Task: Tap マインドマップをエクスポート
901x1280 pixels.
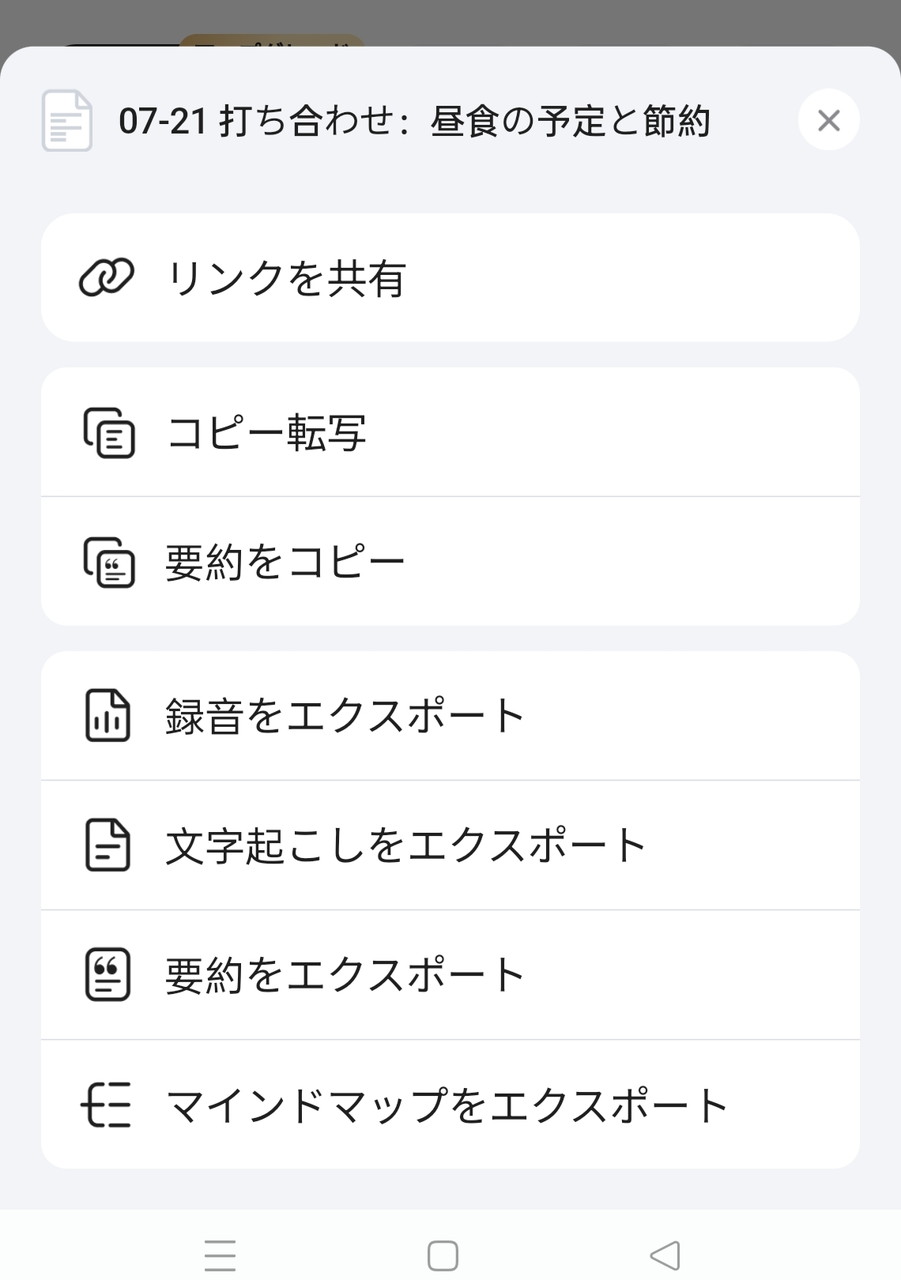Action: tap(450, 1105)
